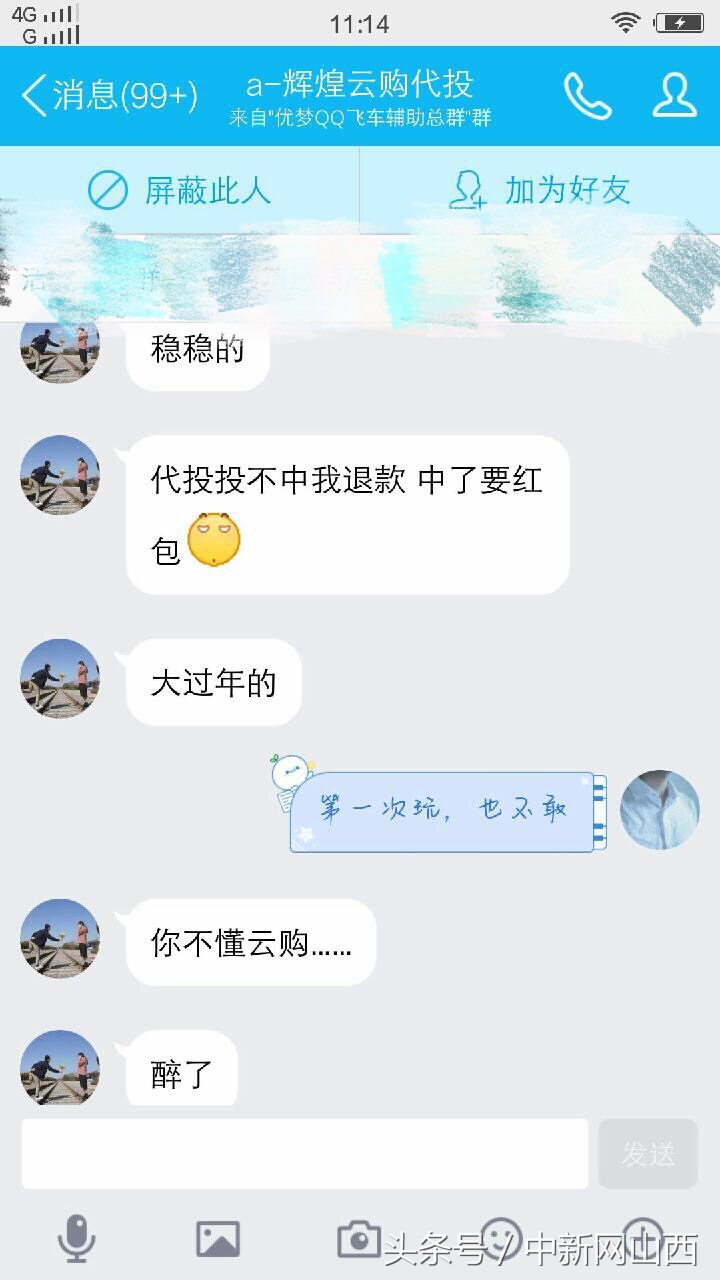
Task: Open the photo gallery icon
Action: pyautogui.click(x=216, y=1238)
